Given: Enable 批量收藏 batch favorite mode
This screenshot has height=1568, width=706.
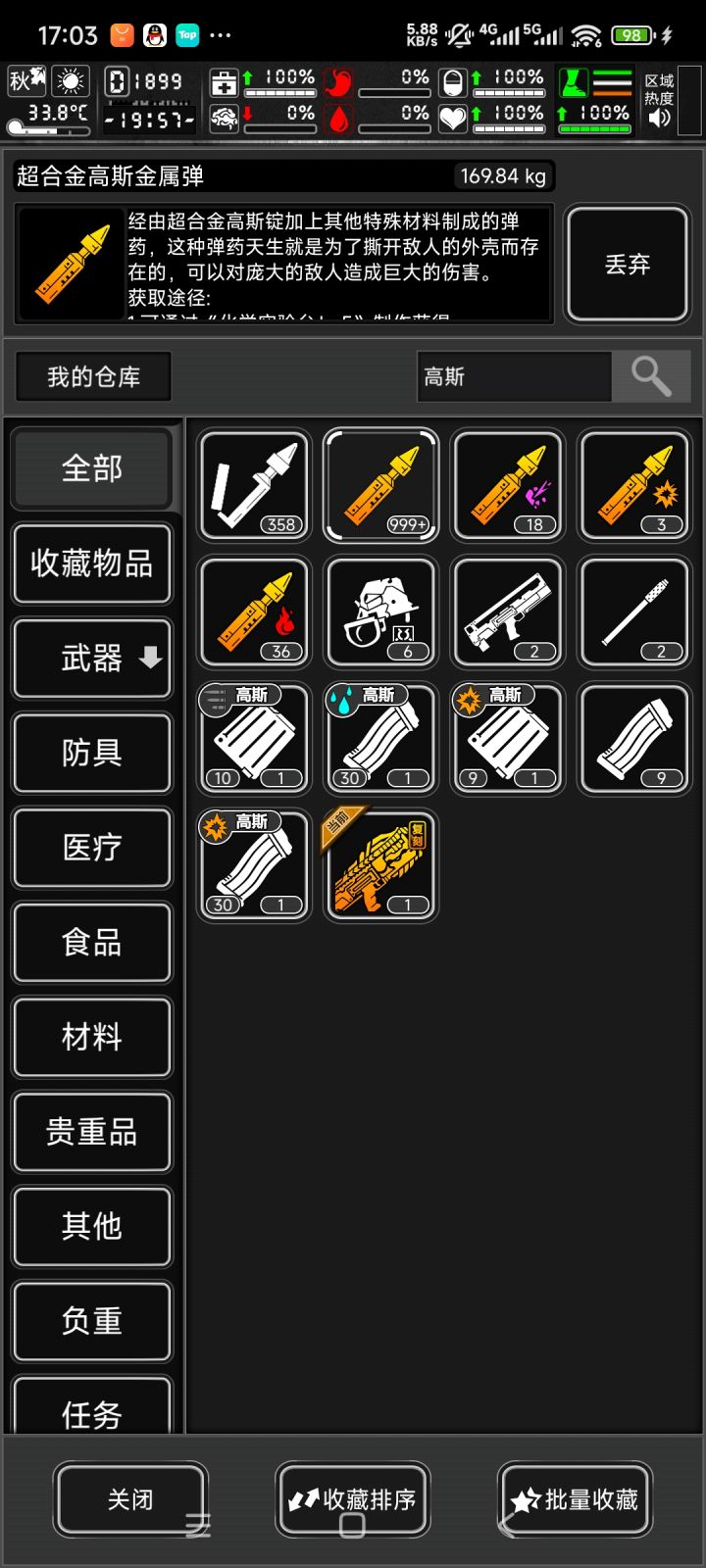Looking at the screenshot, I should click(574, 1499).
